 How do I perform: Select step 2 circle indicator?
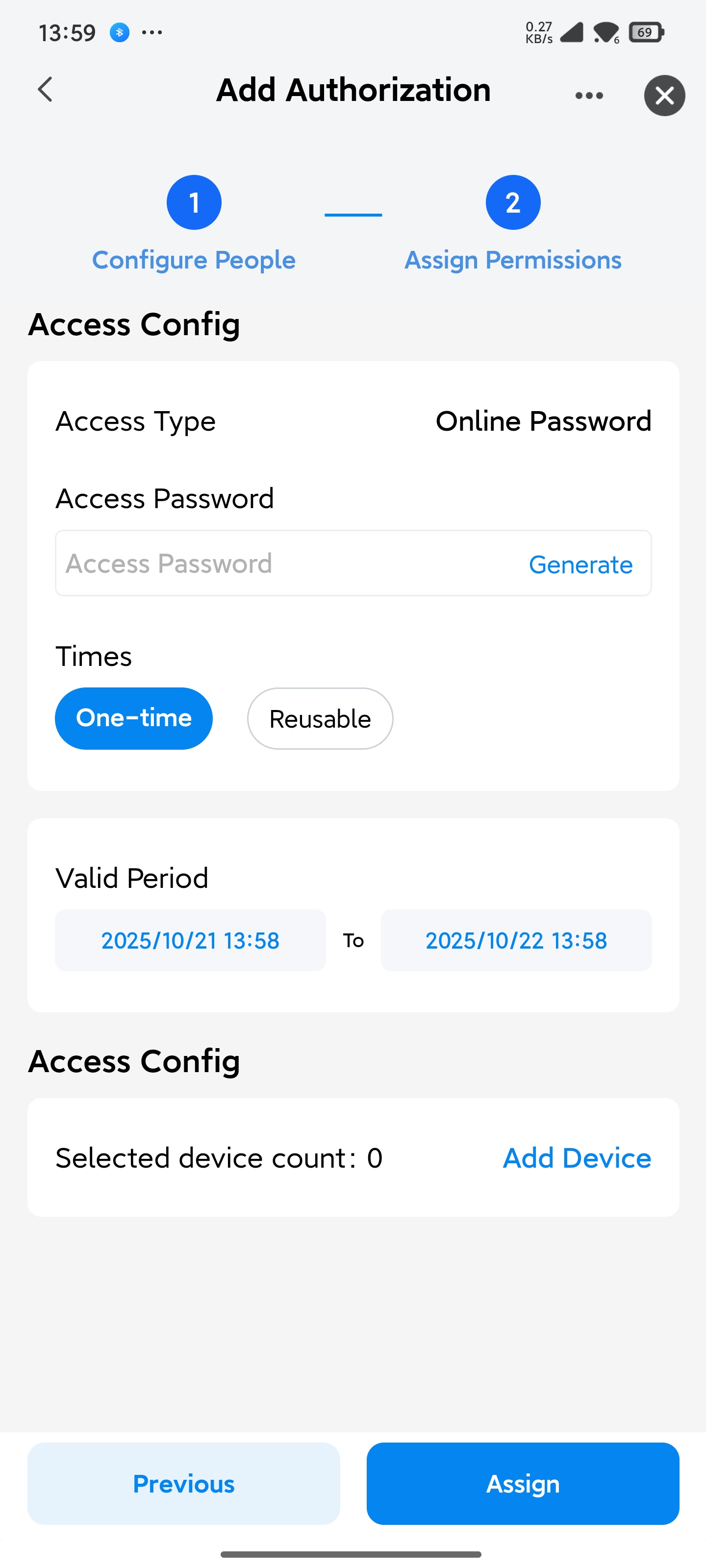tap(513, 201)
